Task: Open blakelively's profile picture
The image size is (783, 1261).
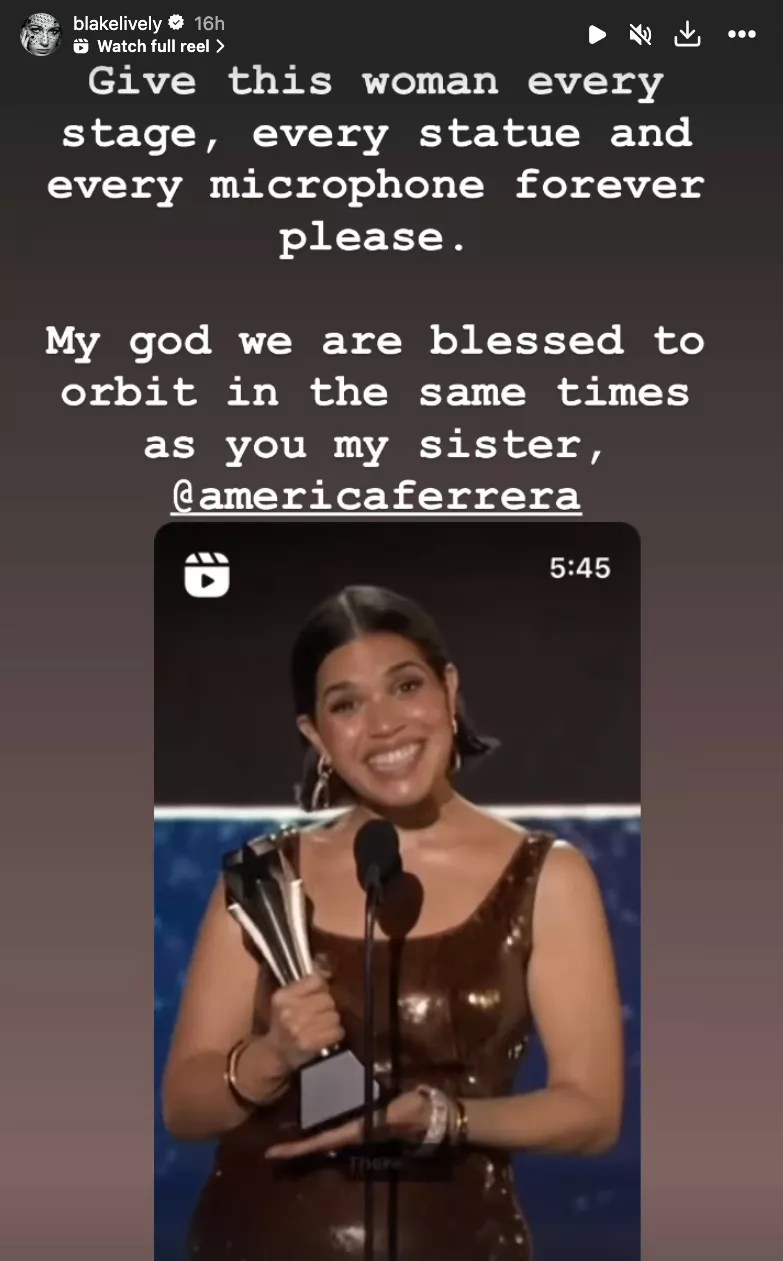Action: 40,34
